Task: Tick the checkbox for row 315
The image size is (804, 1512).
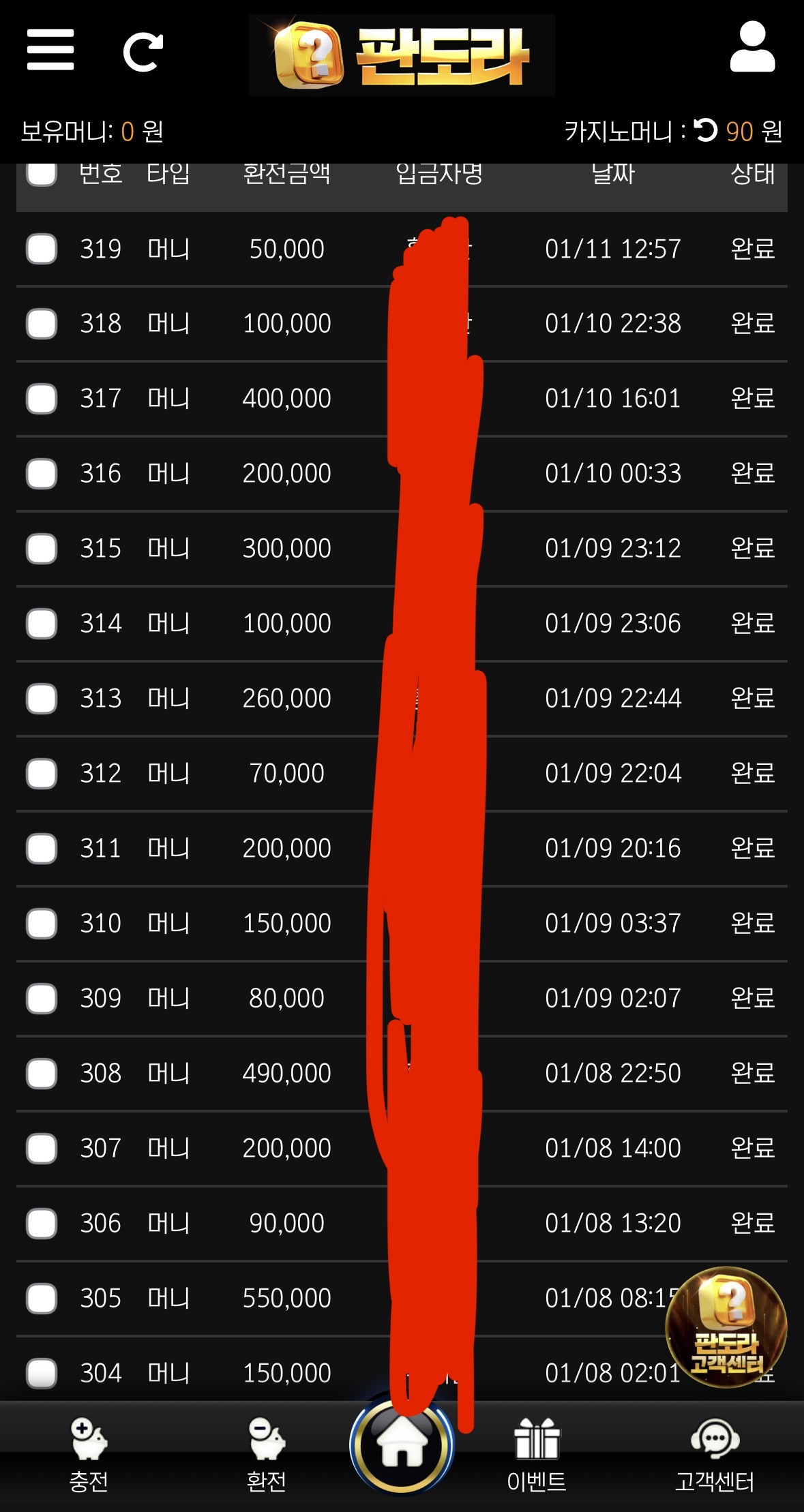Action: (42, 549)
